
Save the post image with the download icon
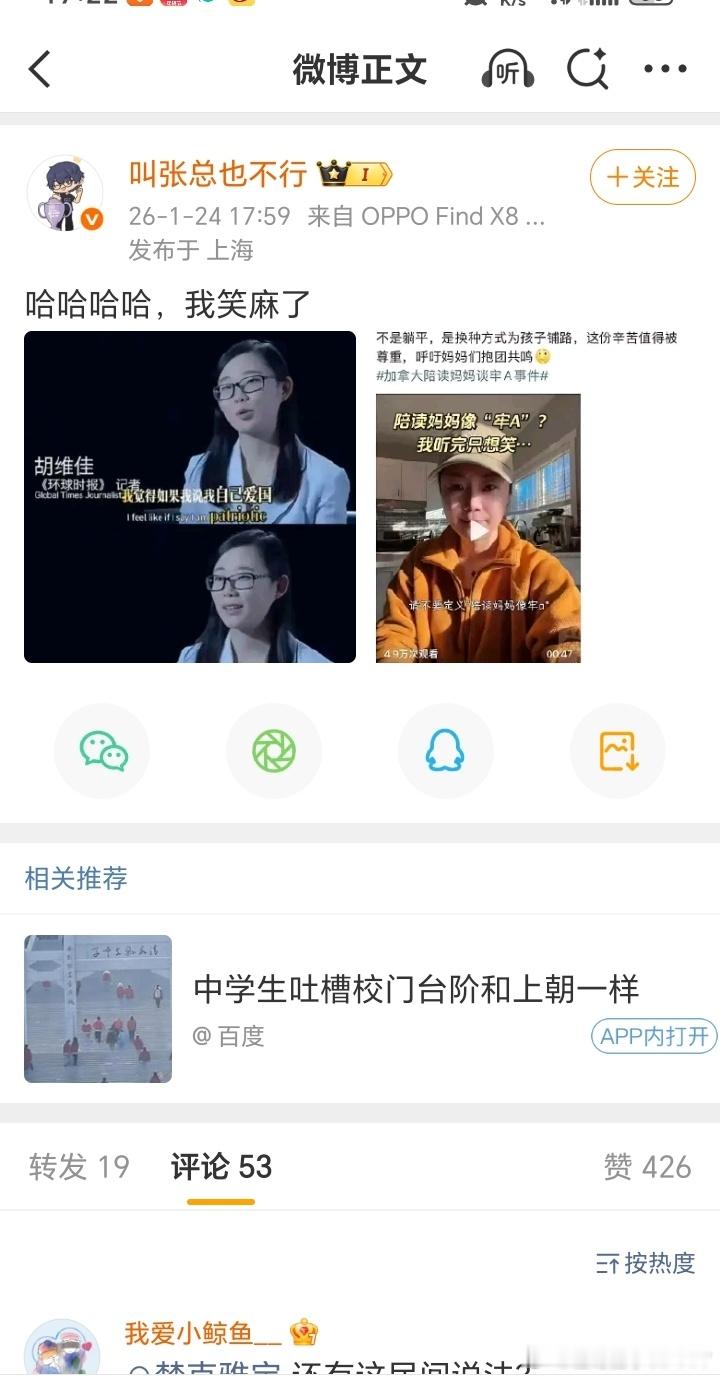pyautogui.click(x=617, y=750)
